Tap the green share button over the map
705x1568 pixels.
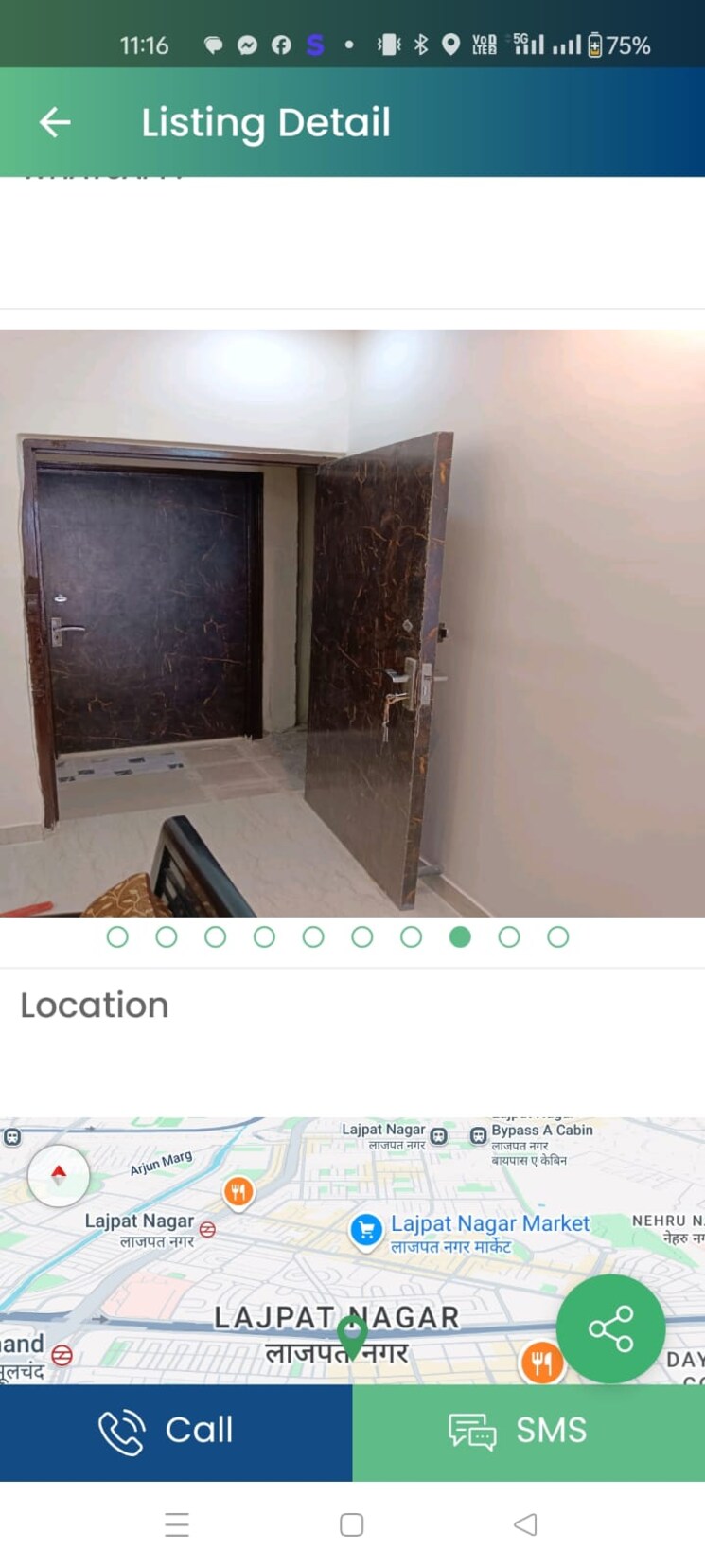(x=610, y=1327)
